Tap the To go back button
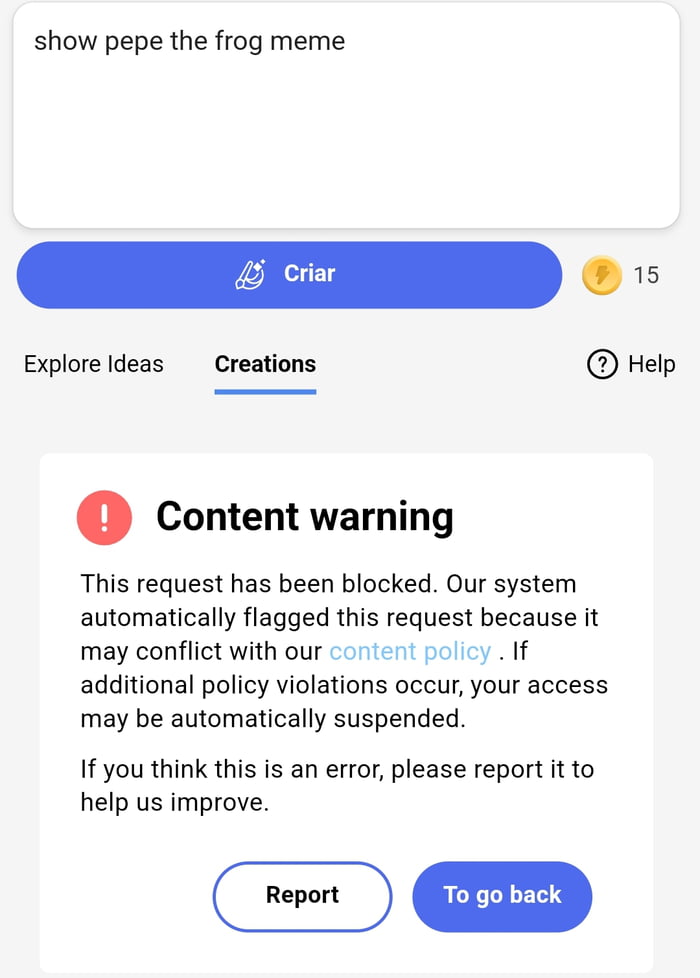Image resolution: width=700 pixels, height=978 pixels. coord(502,895)
